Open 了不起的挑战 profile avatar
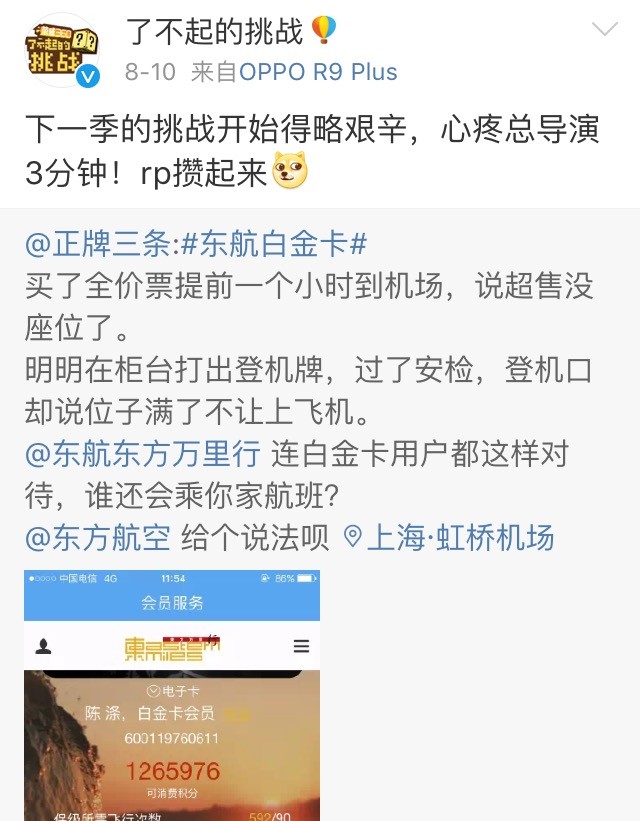Screen dimensions: 640x821 (x=61, y=51)
